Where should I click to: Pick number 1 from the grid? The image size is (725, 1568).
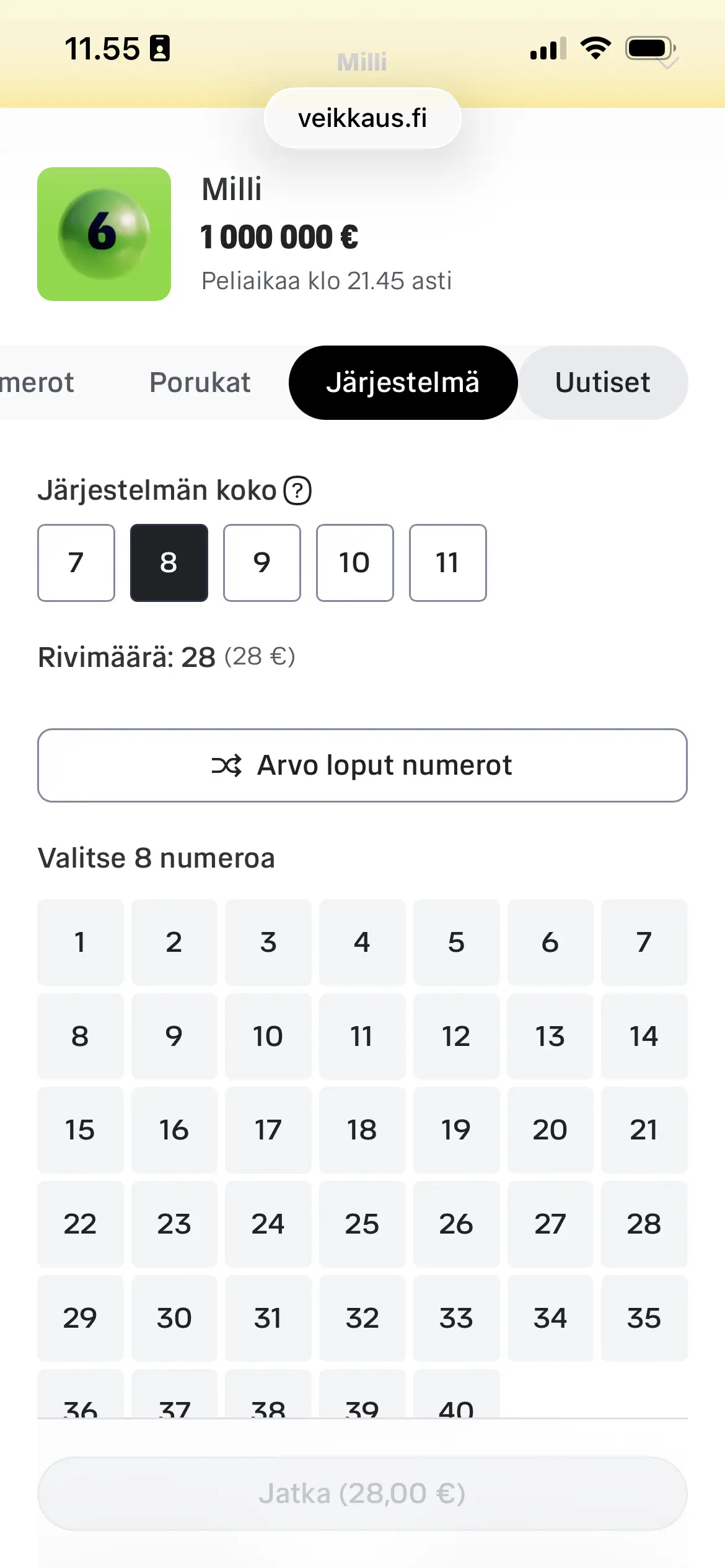pos(81,943)
